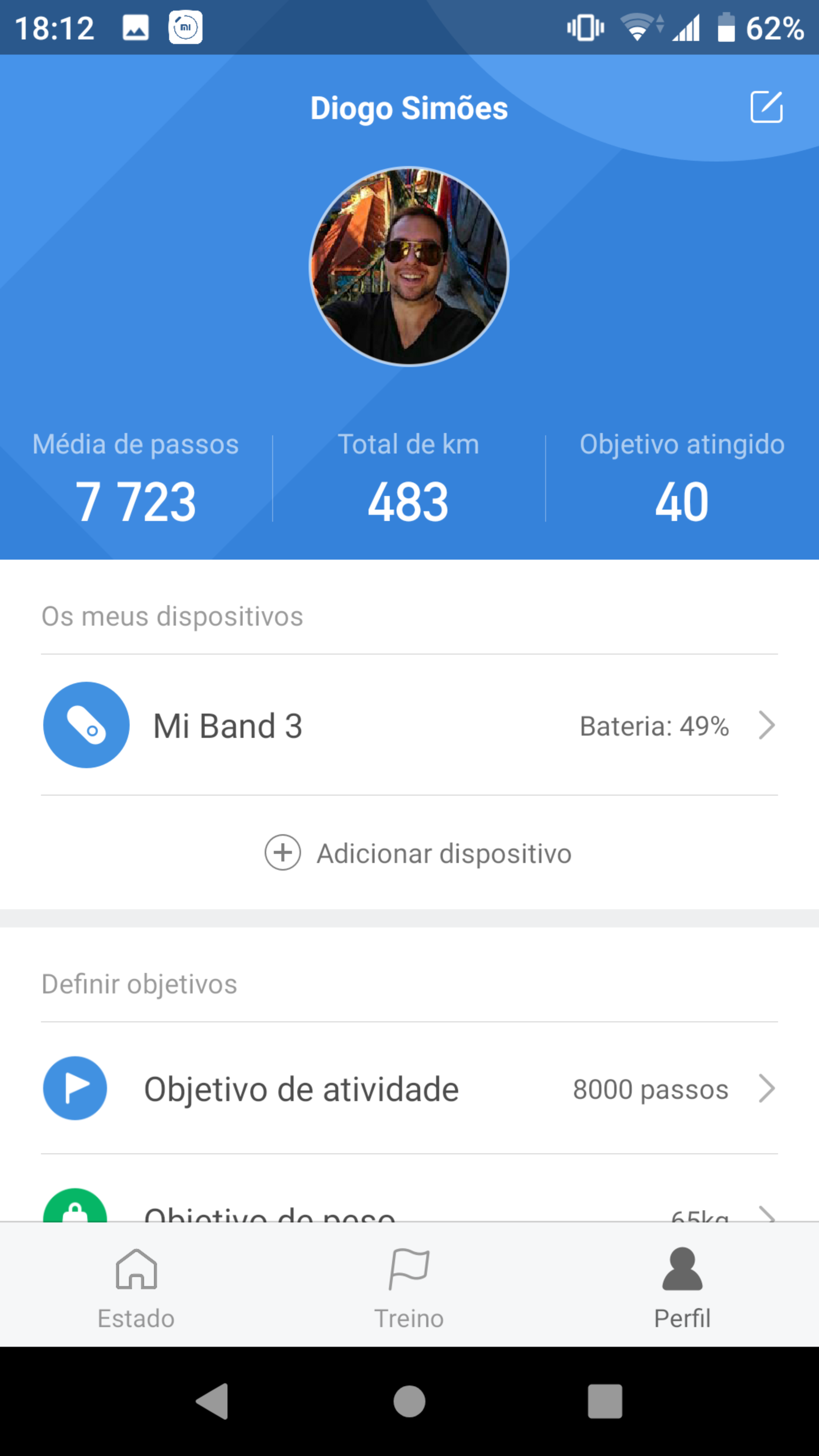Viewport: 819px width, 1456px height.
Task: Tap the edit profile icon
Action: [x=766, y=107]
